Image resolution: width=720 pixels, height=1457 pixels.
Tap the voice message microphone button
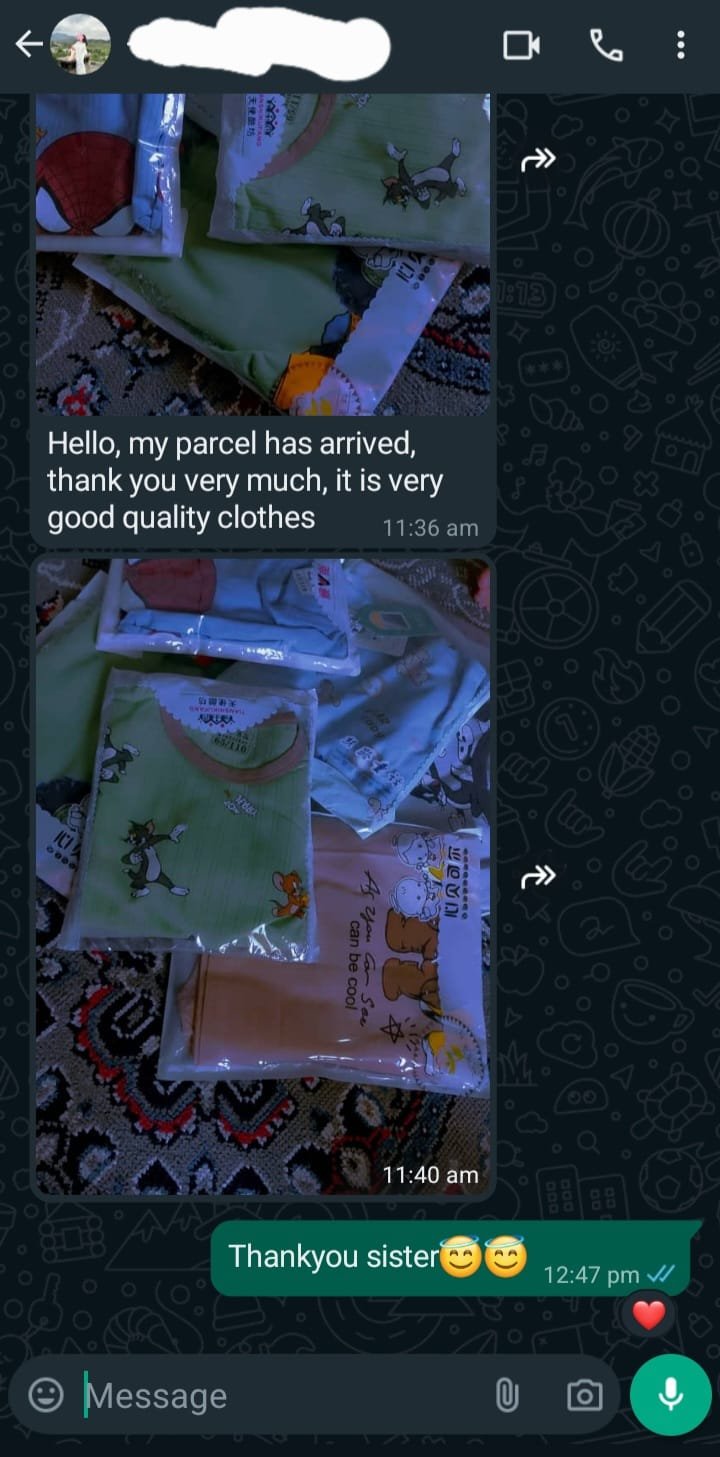coord(670,1395)
